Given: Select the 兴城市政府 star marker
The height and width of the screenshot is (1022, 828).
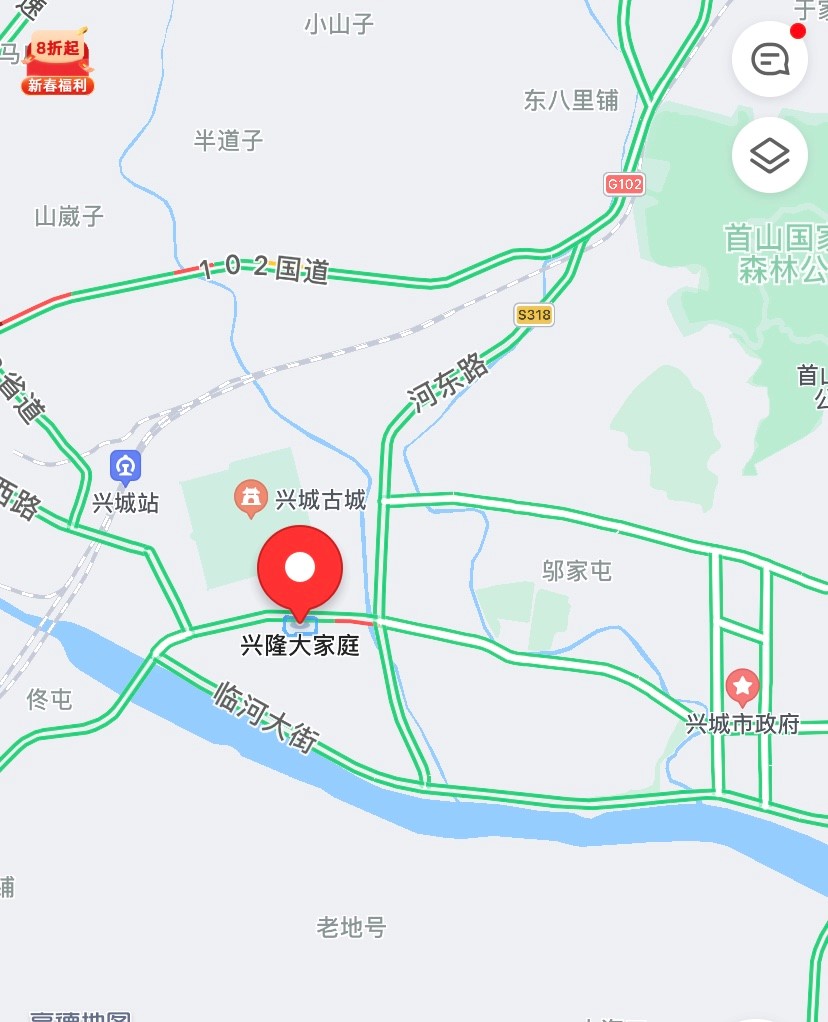Looking at the screenshot, I should [743, 686].
